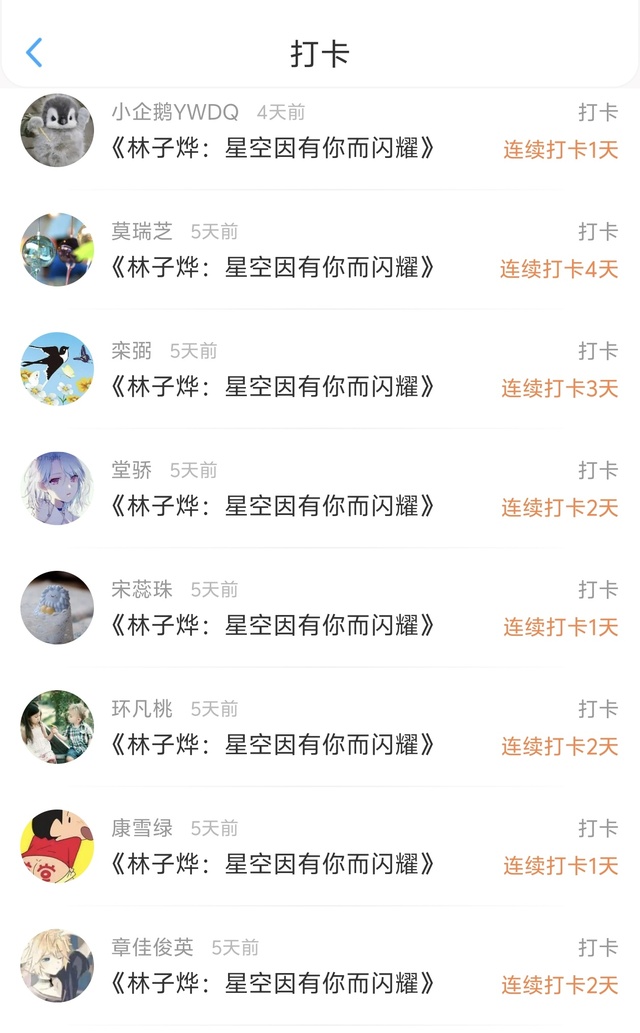View 宋蕊珠's check-in record

(x=320, y=607)
